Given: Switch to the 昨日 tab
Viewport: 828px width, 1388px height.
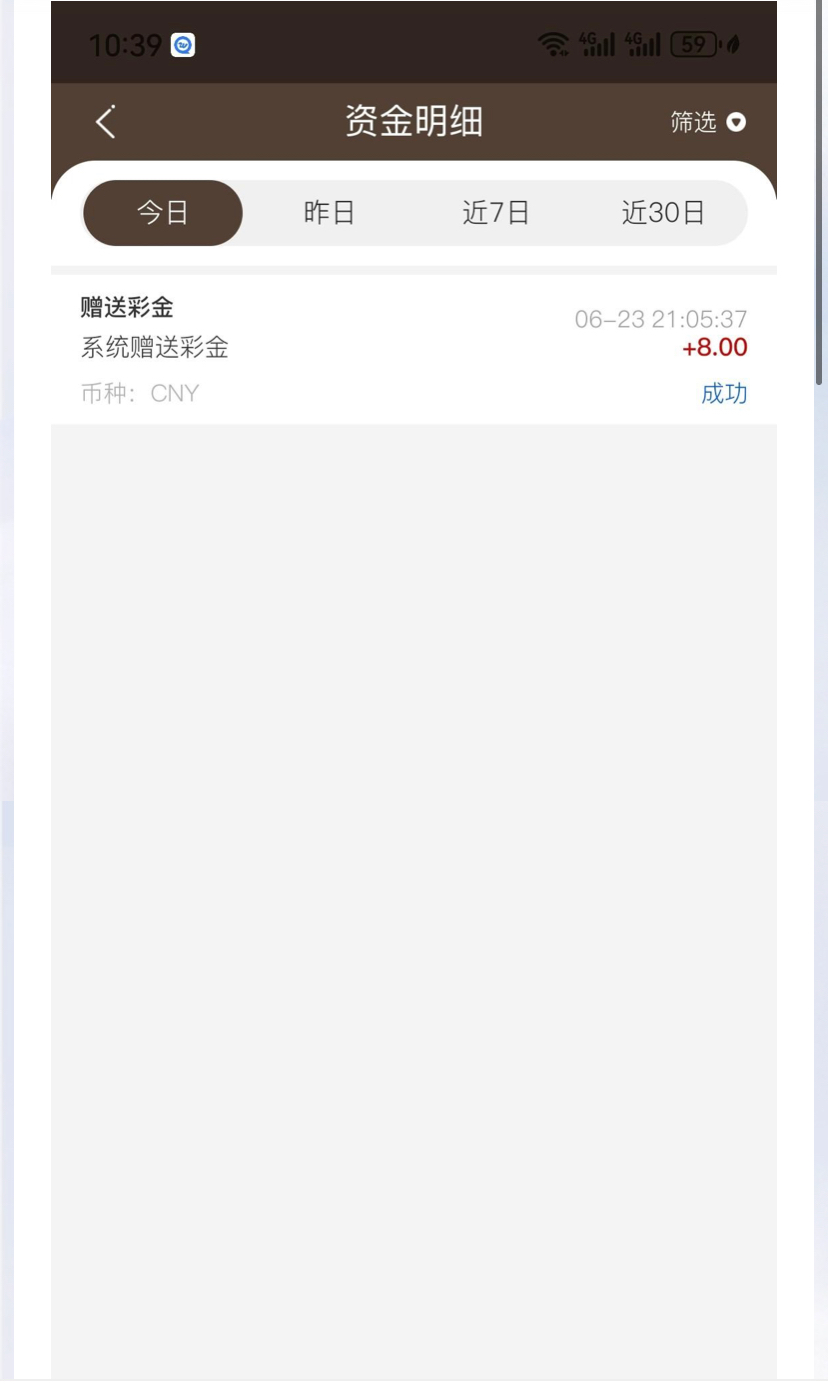Looking at the screenshot, I should pos(329,213).
